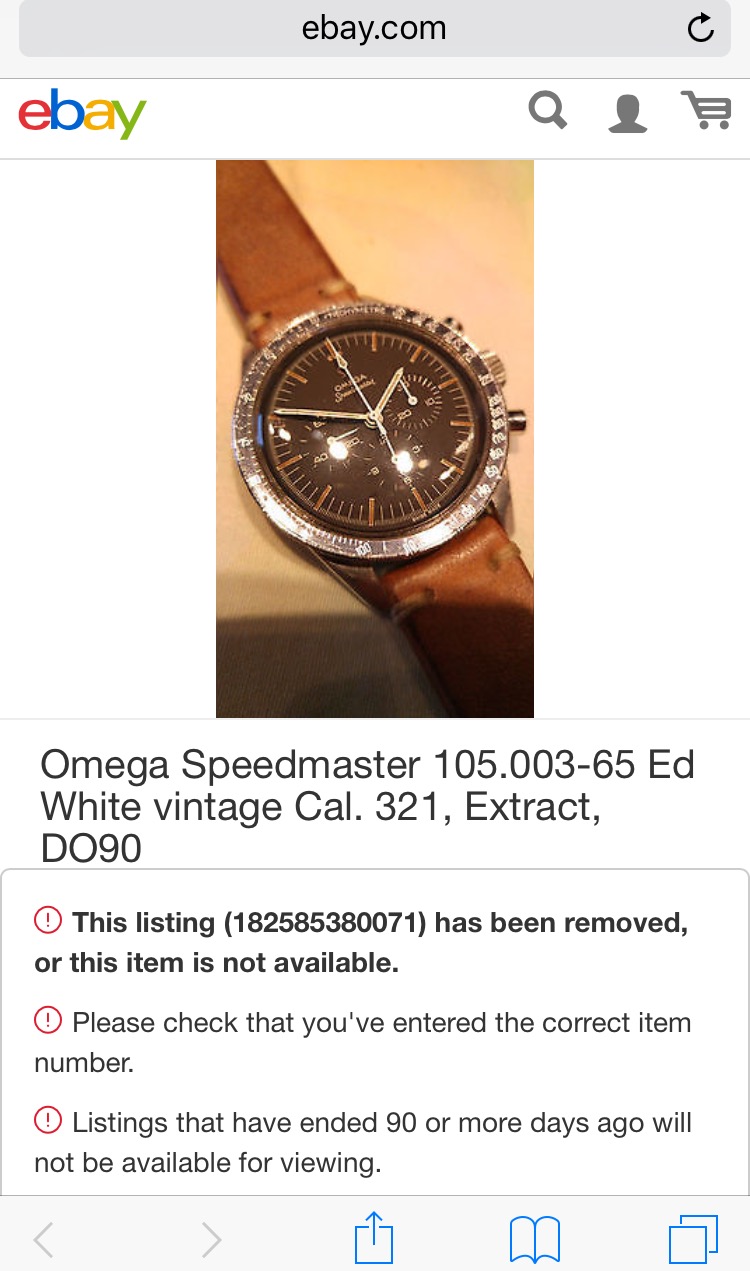Open Safari bookmarks
This screenshot has height=1271, width=750.
pyautogui.click(x=535, y=1240)
